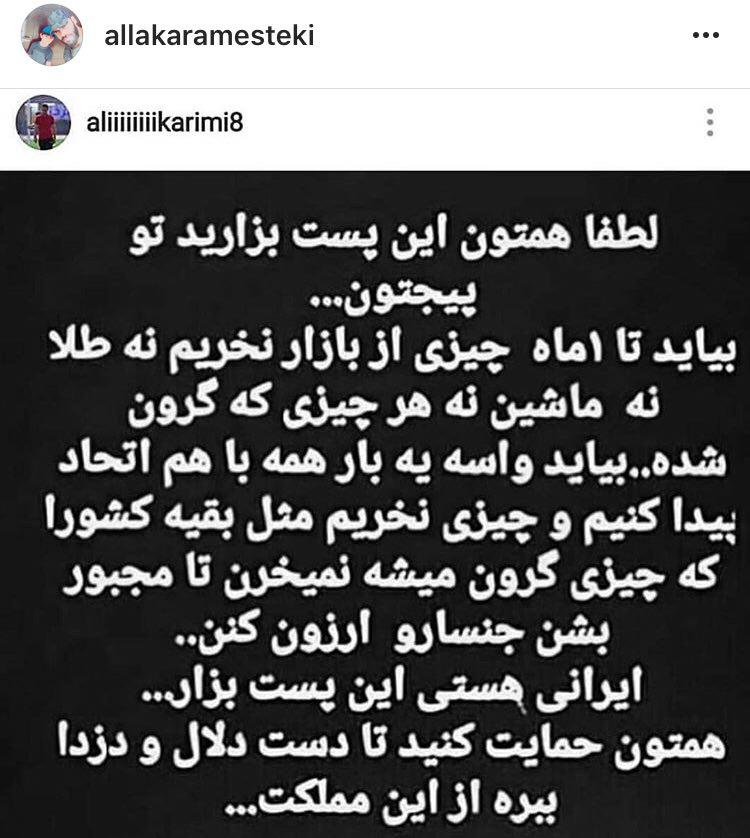
Task: Open the post's three-dot options menu
Action: pos(705,35)
